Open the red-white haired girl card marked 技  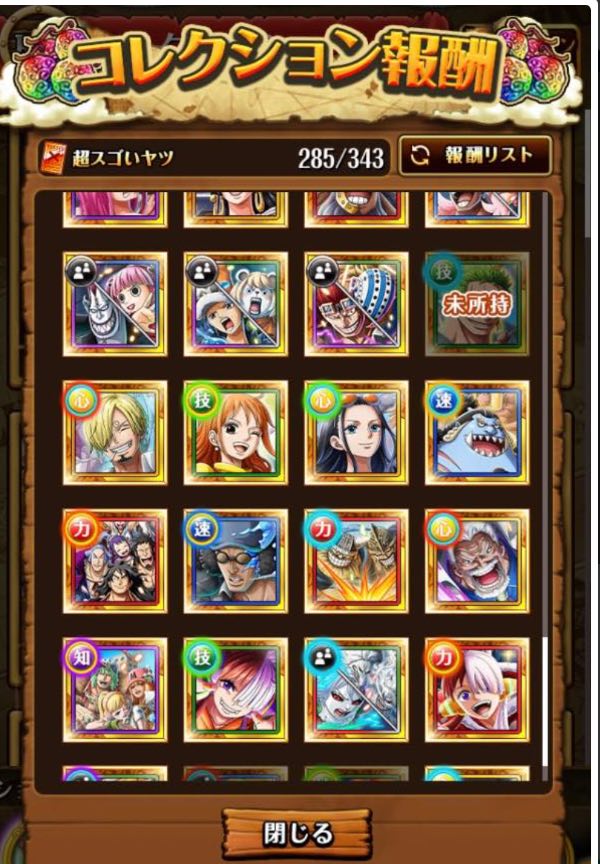pyautogui.click(x=235, y=690)
